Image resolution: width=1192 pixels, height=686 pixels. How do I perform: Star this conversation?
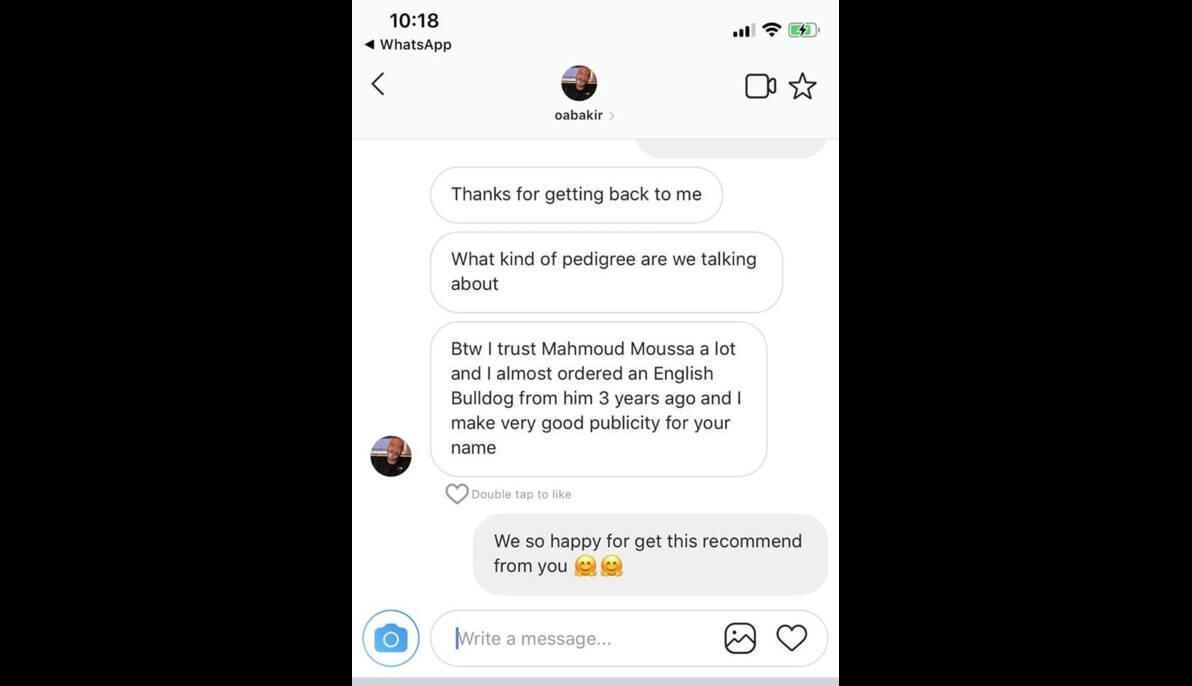[x=802, y=86]
